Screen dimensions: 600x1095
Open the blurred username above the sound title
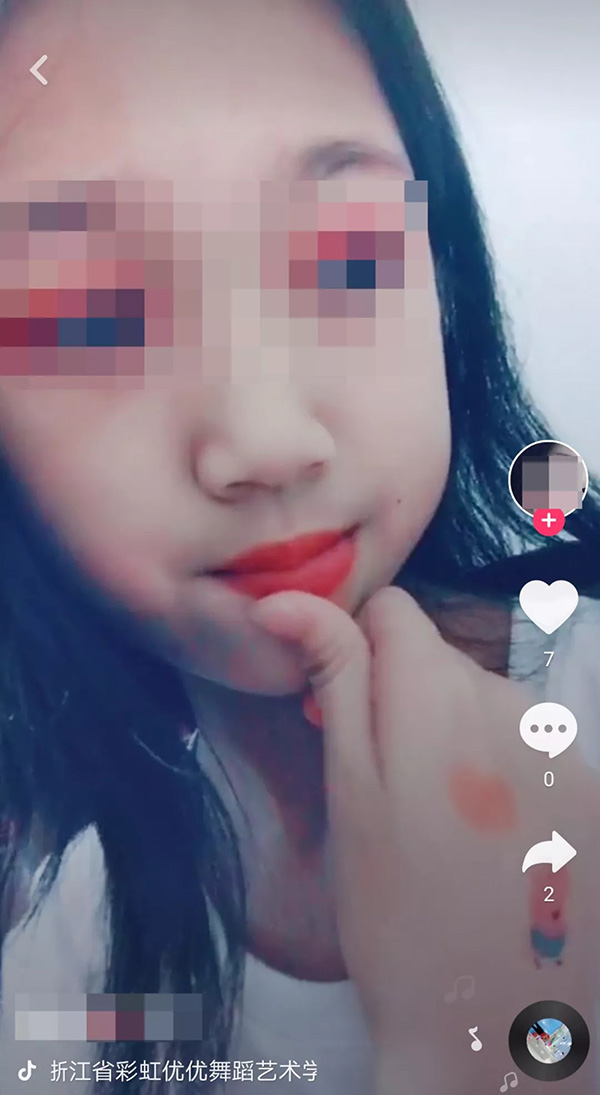(x=109, y=1018)
